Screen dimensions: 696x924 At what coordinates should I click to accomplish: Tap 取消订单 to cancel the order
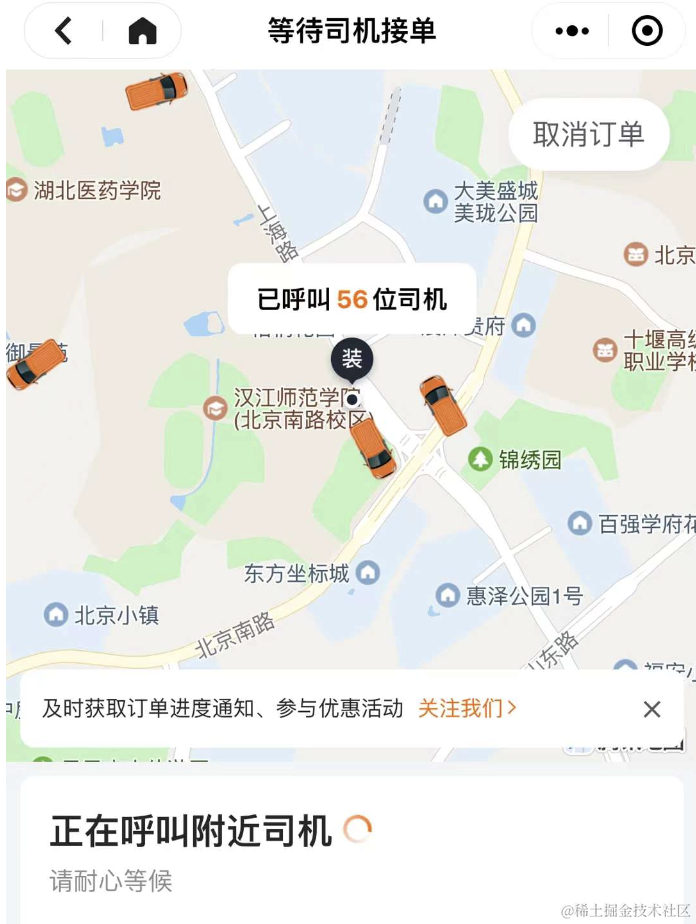(x=588, y=134)
